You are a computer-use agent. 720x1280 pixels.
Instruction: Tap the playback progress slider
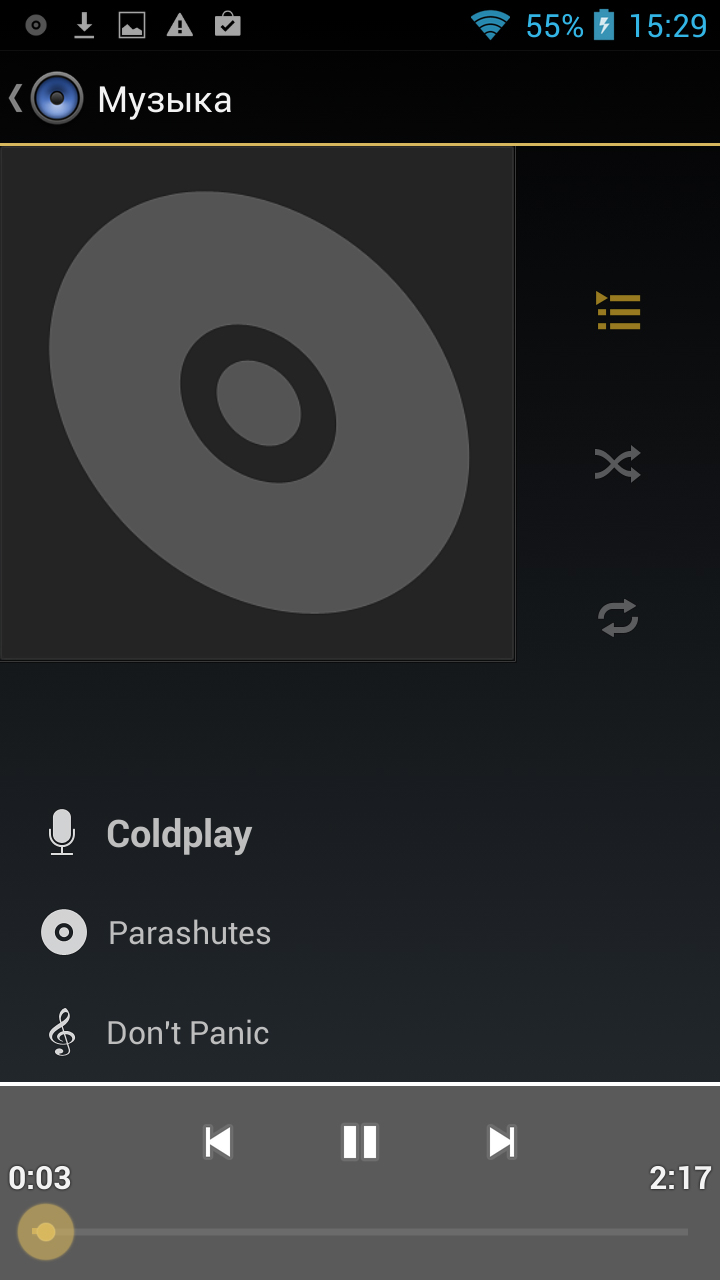360,1232
